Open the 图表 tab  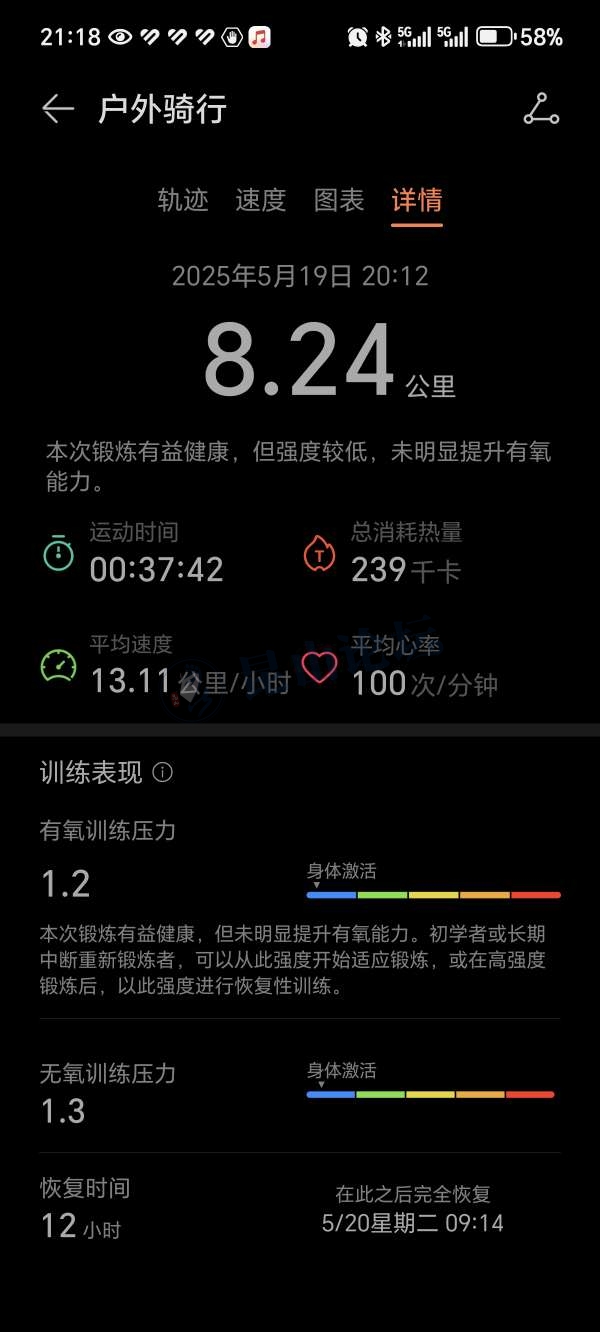pos(339,200)
